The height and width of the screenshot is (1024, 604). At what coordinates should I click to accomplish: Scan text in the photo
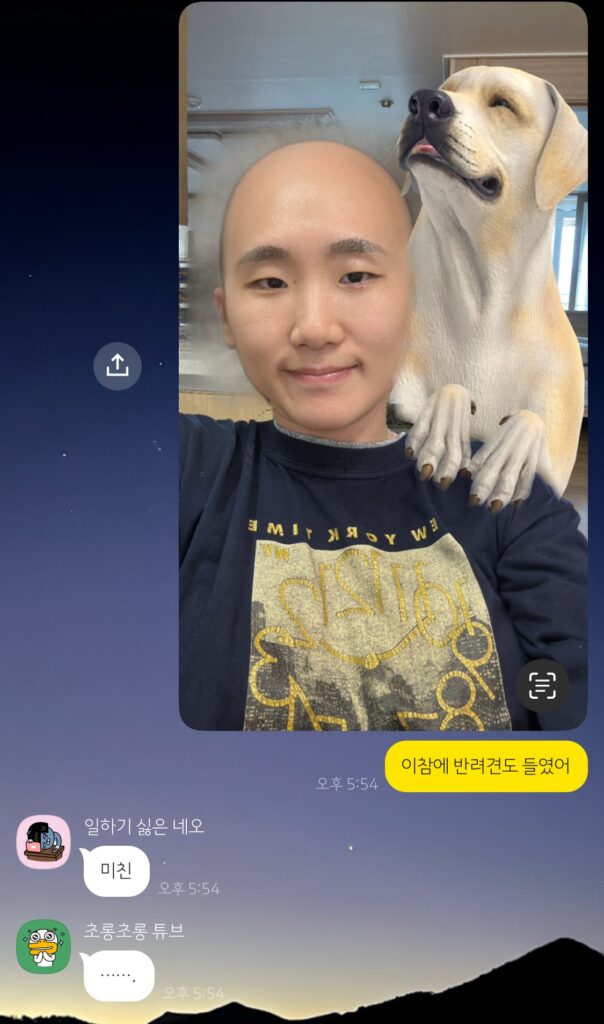coord(542,685)
